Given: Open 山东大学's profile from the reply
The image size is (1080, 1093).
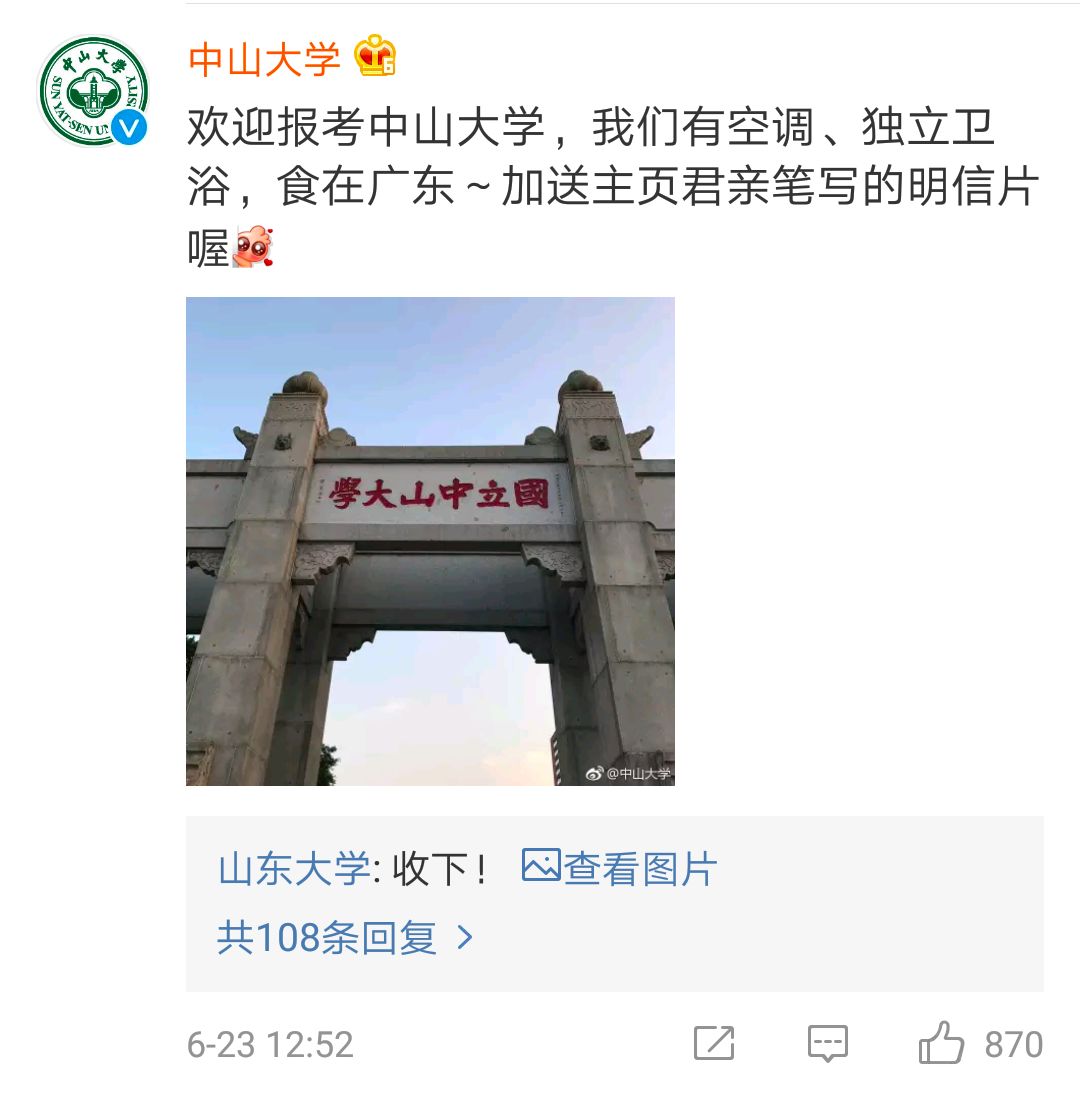Looking at the screenshot, I should pyautogui.click(x=294, y=869).
